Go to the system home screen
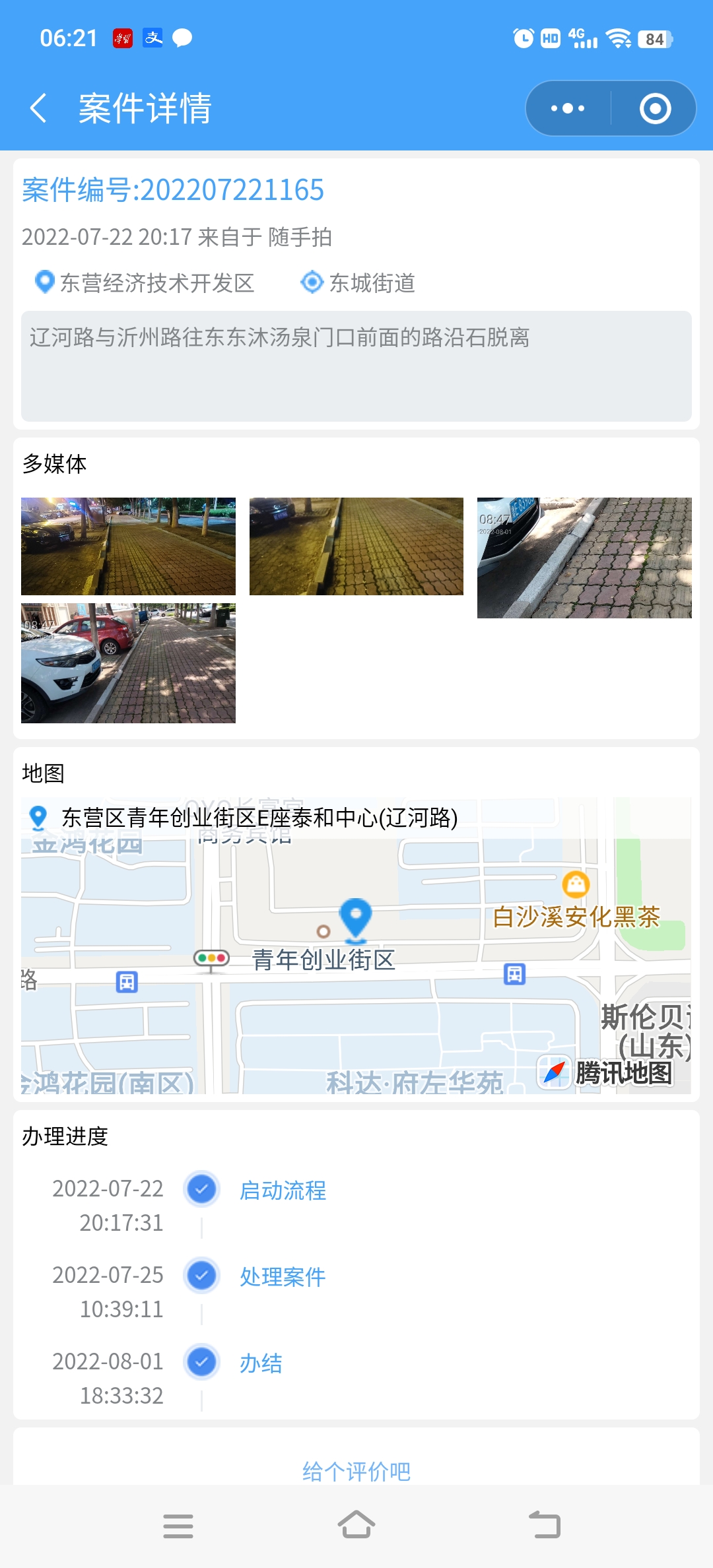This screenshot has width=713, height=1568. 356,1525
